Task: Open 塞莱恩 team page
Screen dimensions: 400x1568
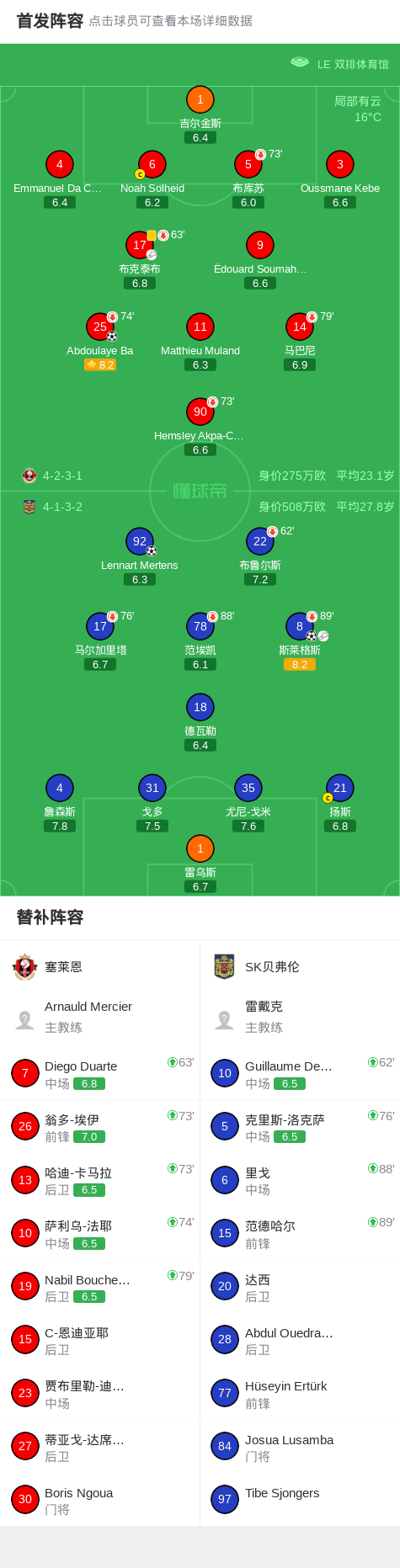Action: pyautogui.click(x=100, y=966)
